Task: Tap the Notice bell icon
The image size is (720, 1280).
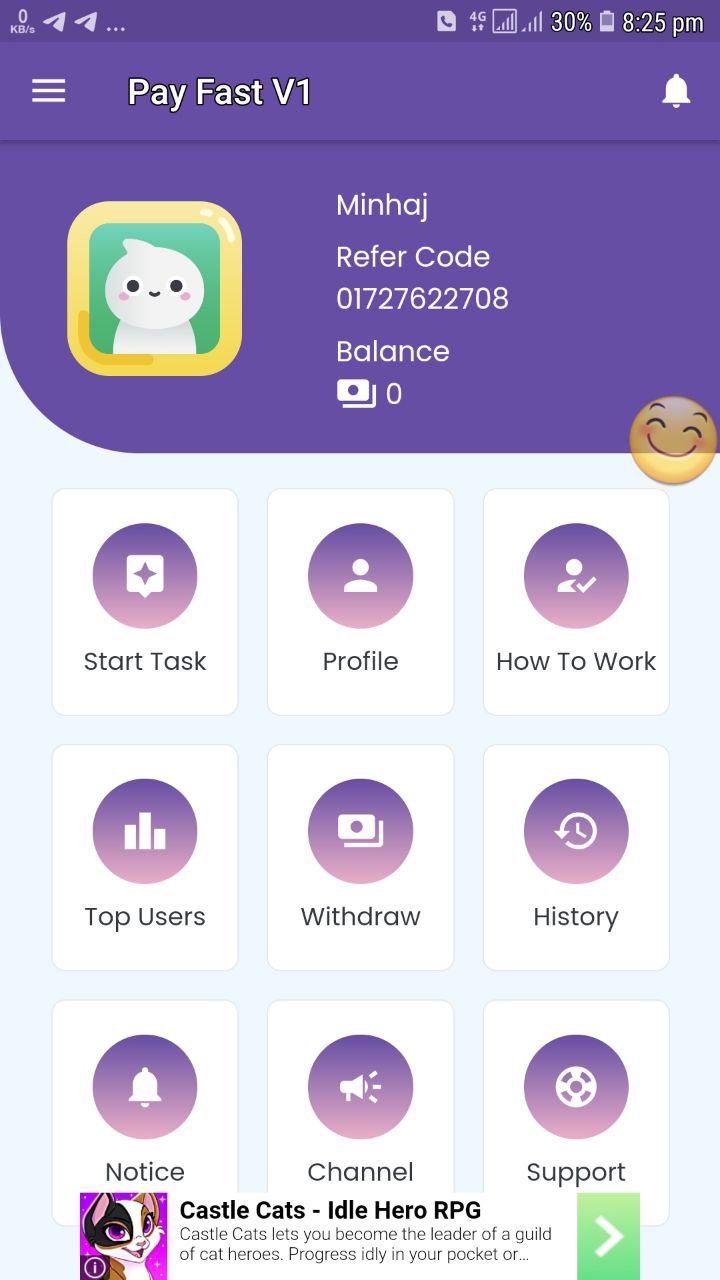Action: point(144,1086)
